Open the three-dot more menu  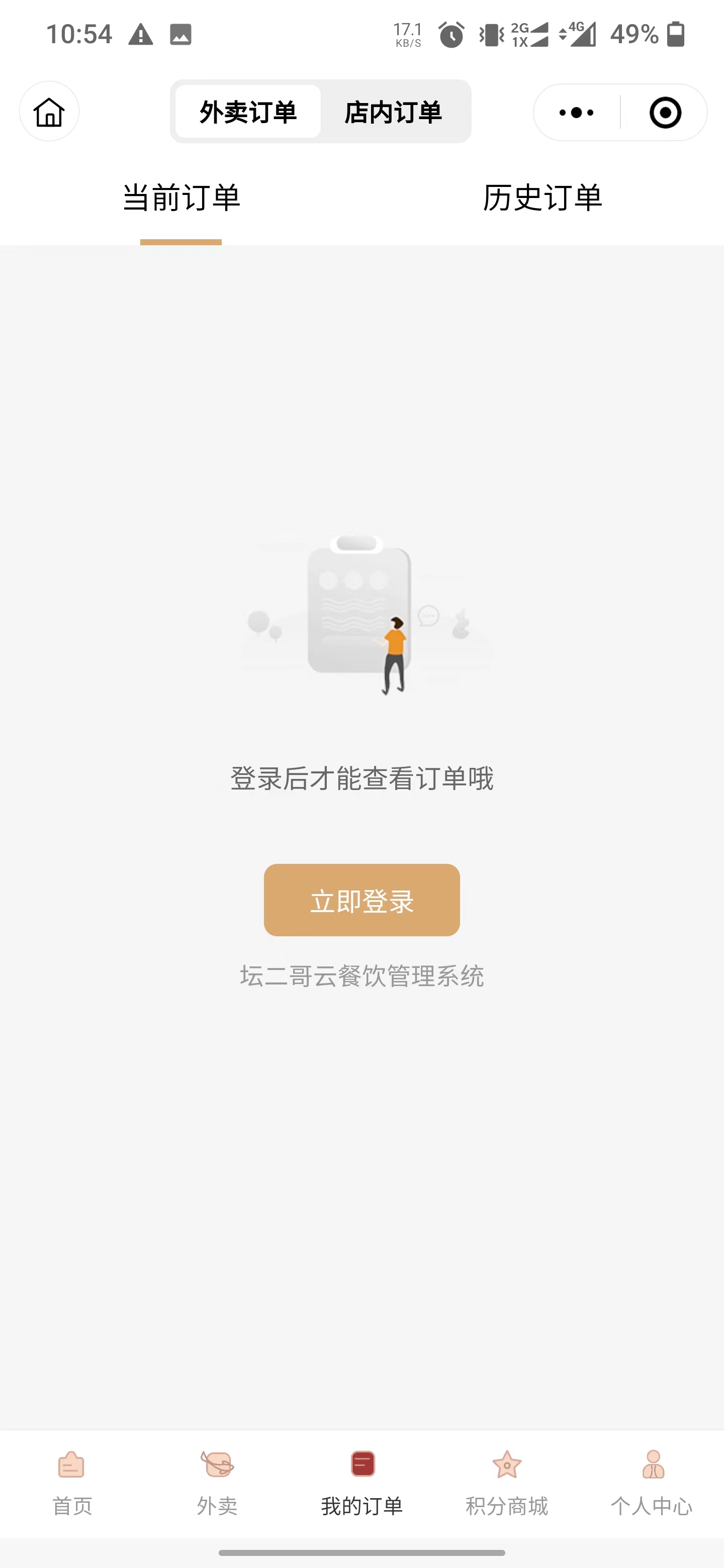click(576, 113)
